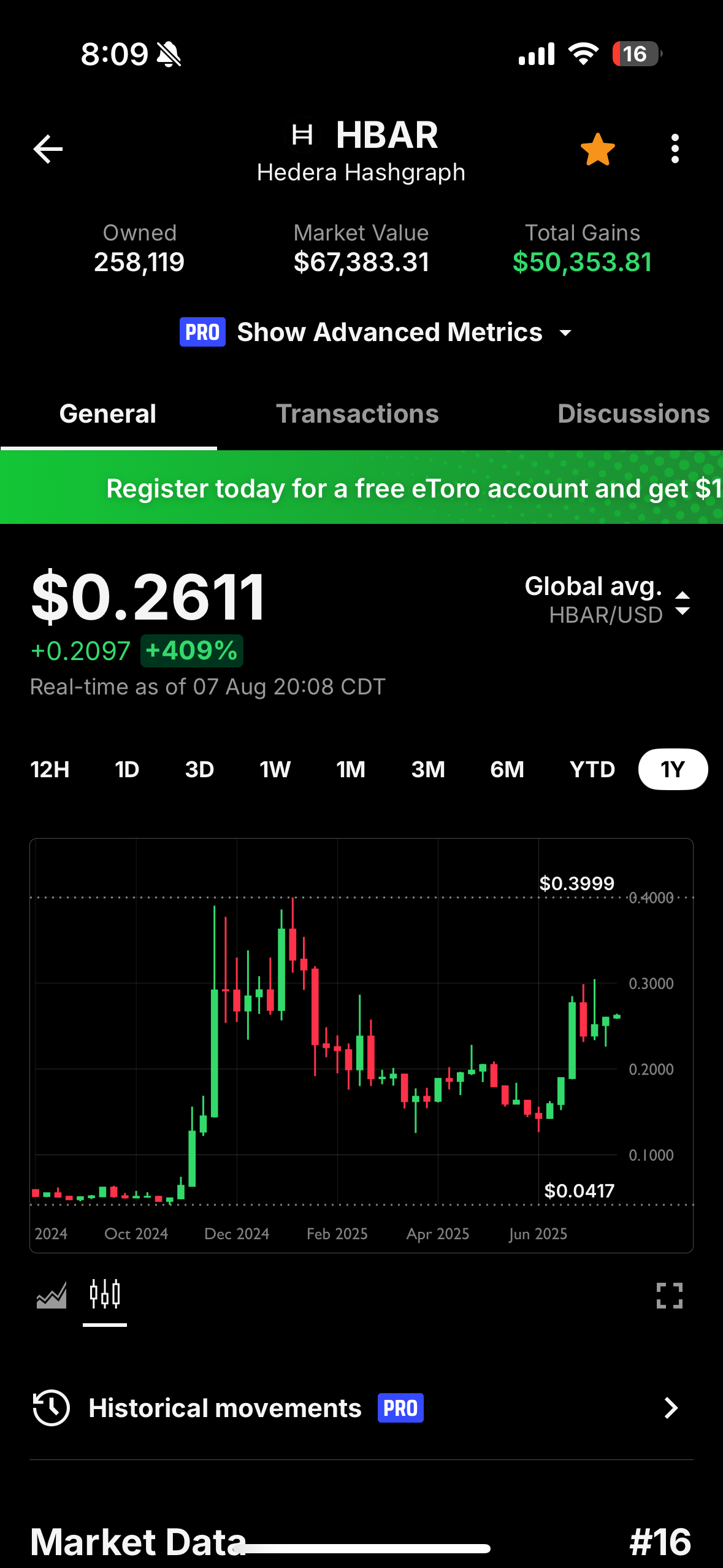
Task: Switch to the Transactions tab
Action: click(x=358, y=414)
